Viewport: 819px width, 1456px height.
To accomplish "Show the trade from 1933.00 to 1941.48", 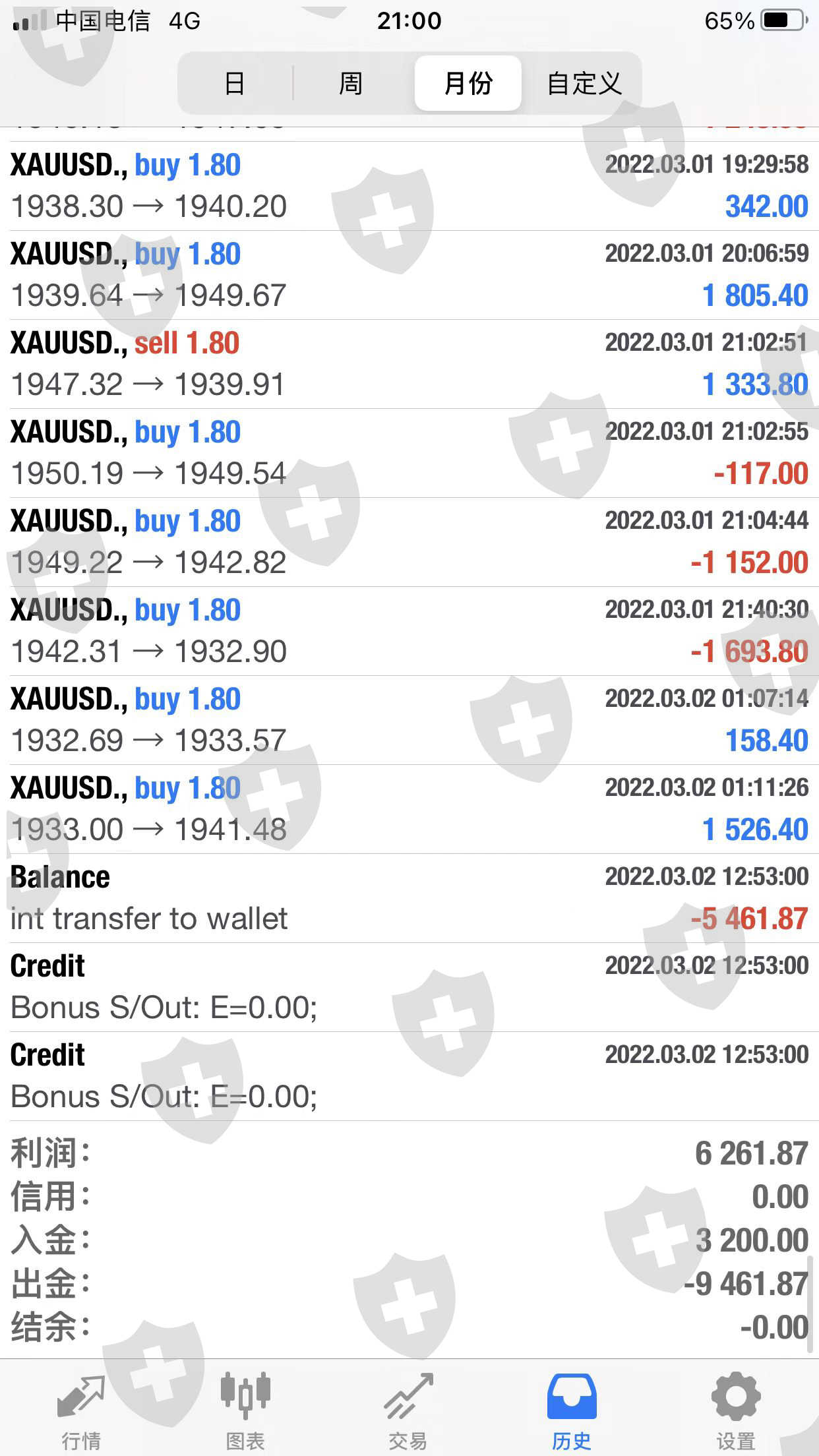I will 409,809.
